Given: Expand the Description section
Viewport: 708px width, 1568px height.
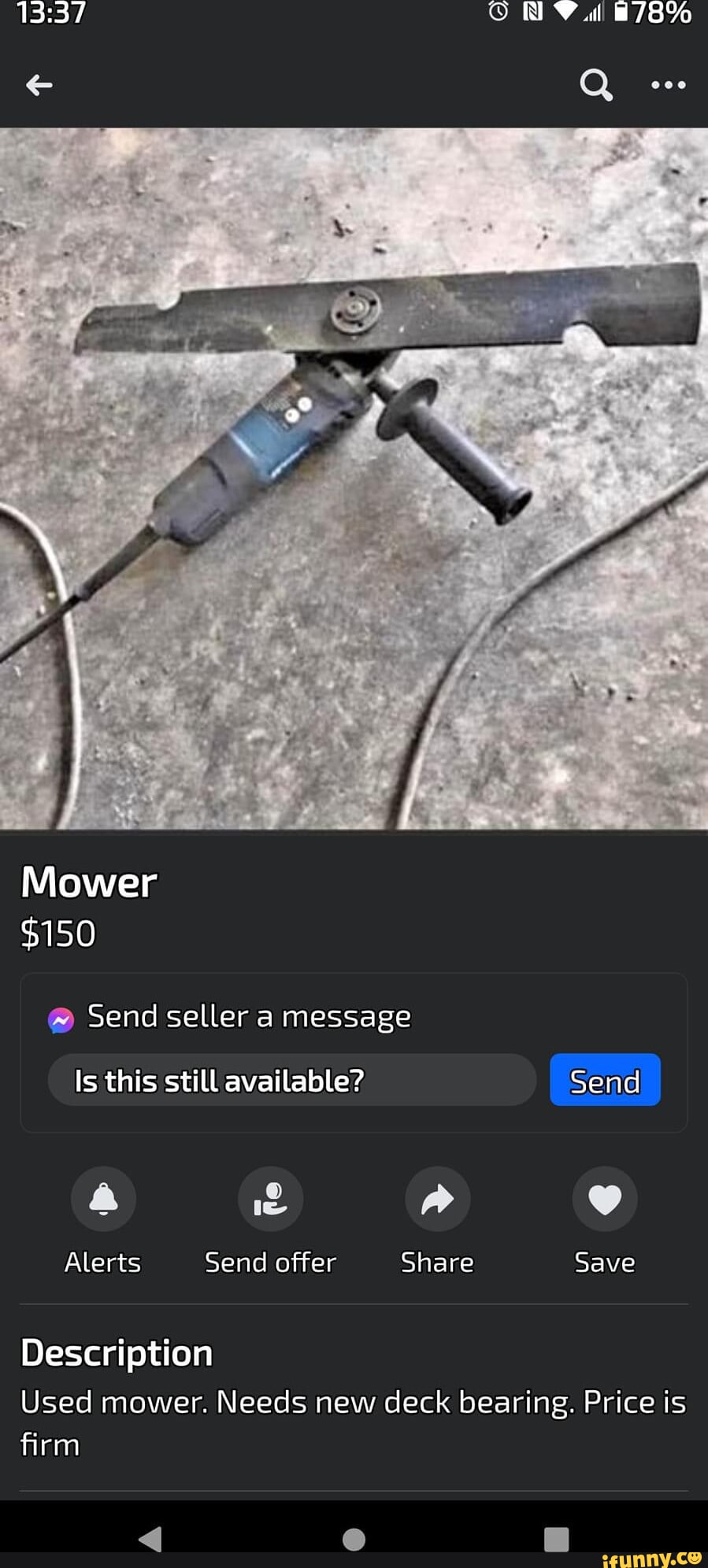Looking at the screenshot, I should pos(117,1353).
